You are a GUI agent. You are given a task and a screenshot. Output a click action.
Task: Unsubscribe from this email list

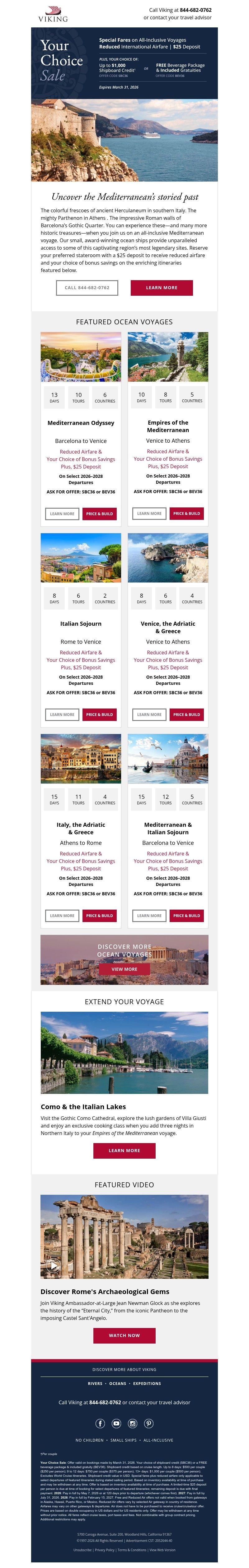[x=82, y=1549]
